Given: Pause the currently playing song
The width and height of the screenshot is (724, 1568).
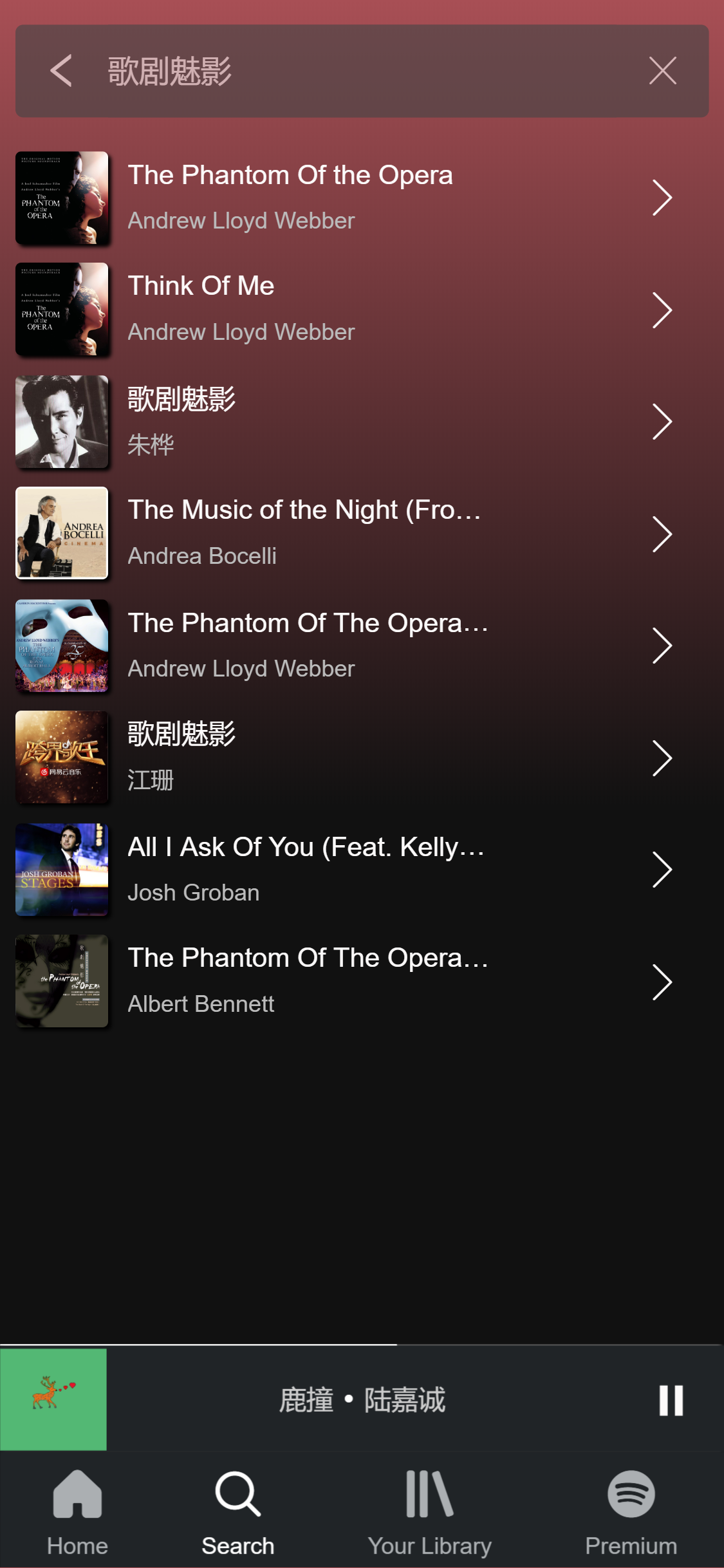Looking at the screenshot, I should tap(671, 1400).
